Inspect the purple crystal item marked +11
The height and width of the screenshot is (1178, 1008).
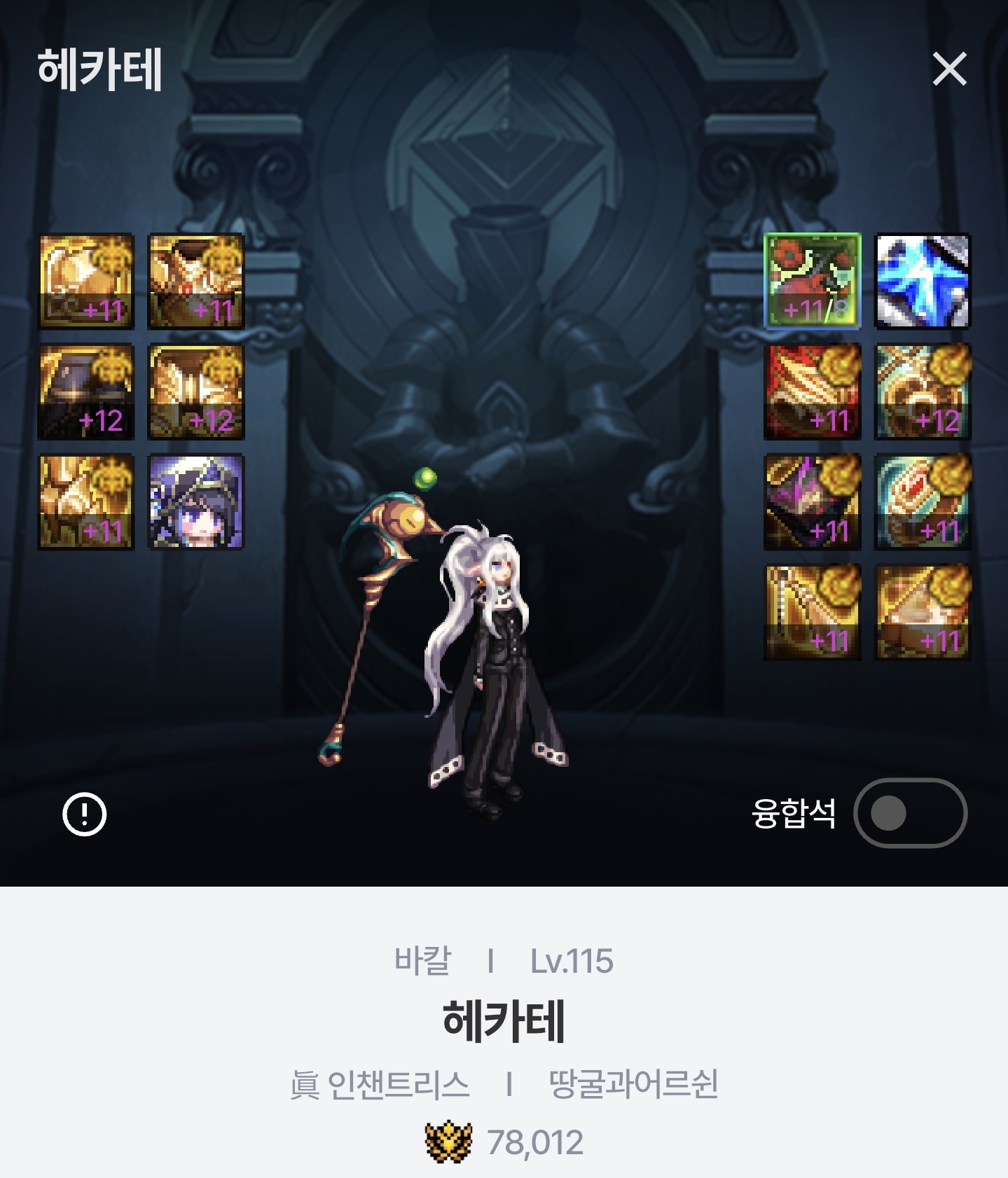point(813,501)
